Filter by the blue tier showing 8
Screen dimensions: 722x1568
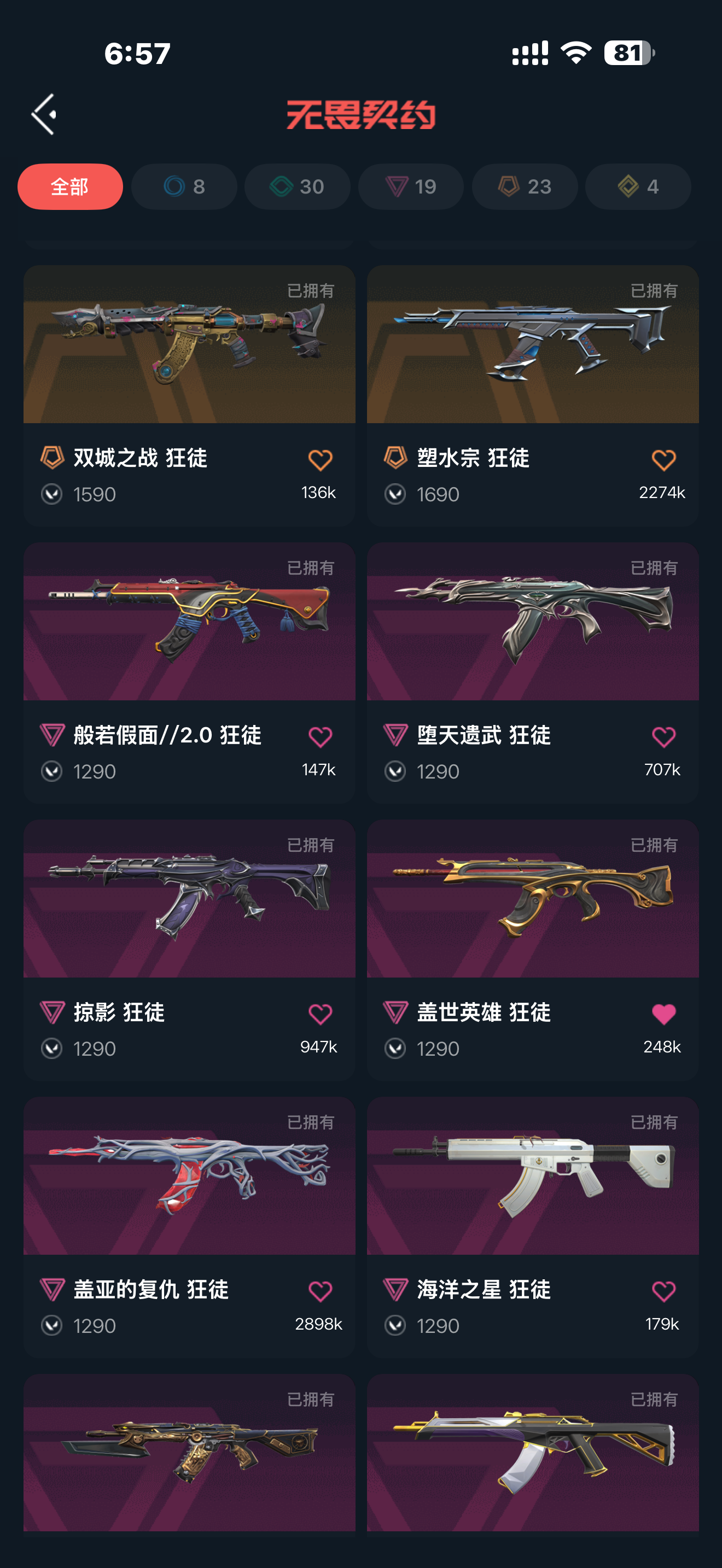click(184, 186)
